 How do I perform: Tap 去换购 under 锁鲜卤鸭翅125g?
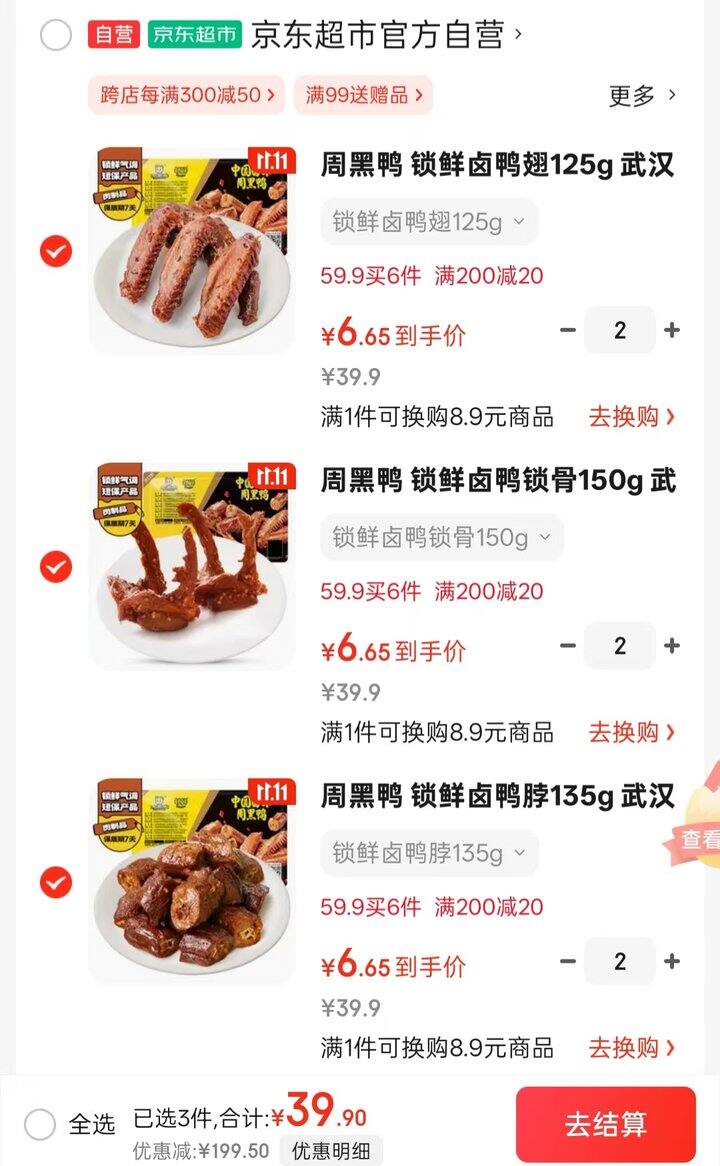click(x=631, y=417)
